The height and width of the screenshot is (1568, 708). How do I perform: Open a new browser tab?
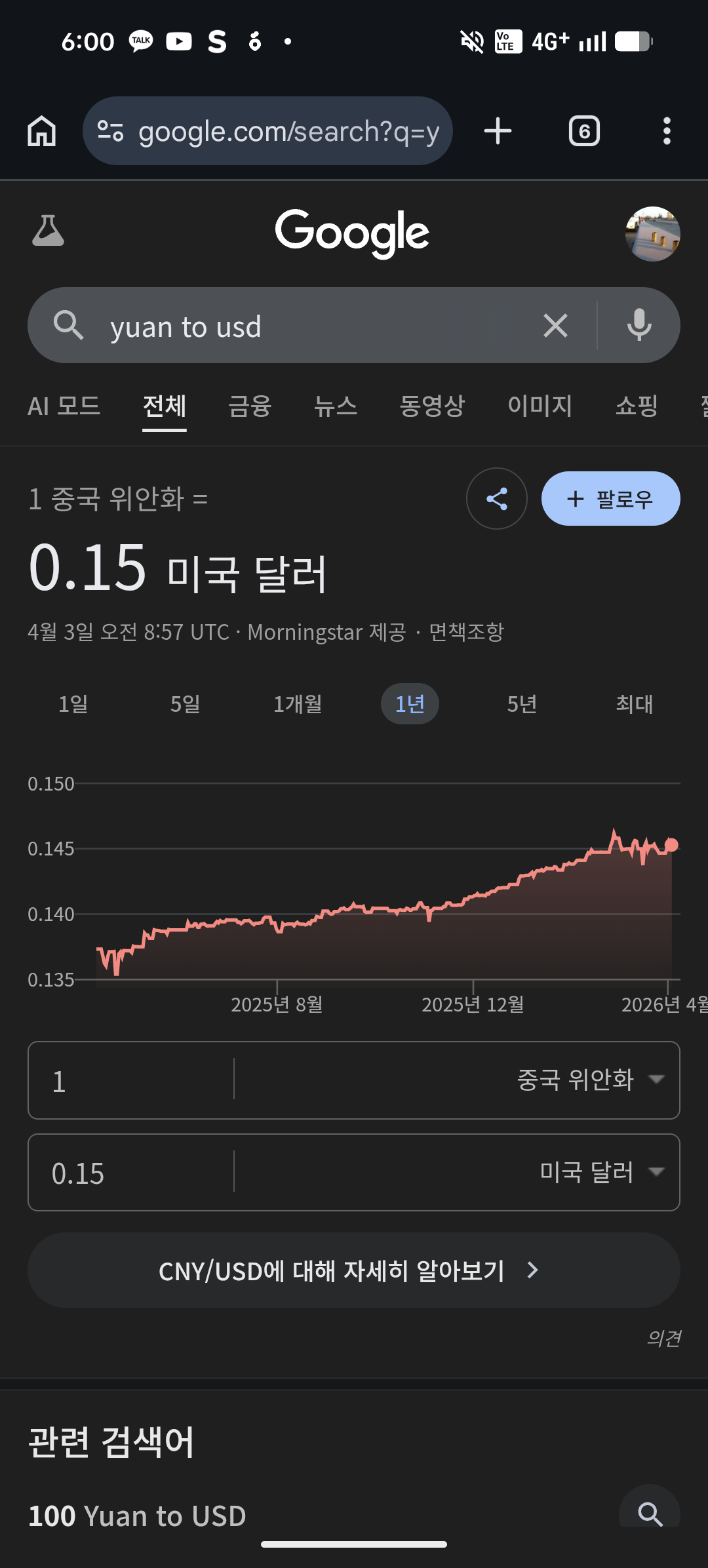point(498,131)
